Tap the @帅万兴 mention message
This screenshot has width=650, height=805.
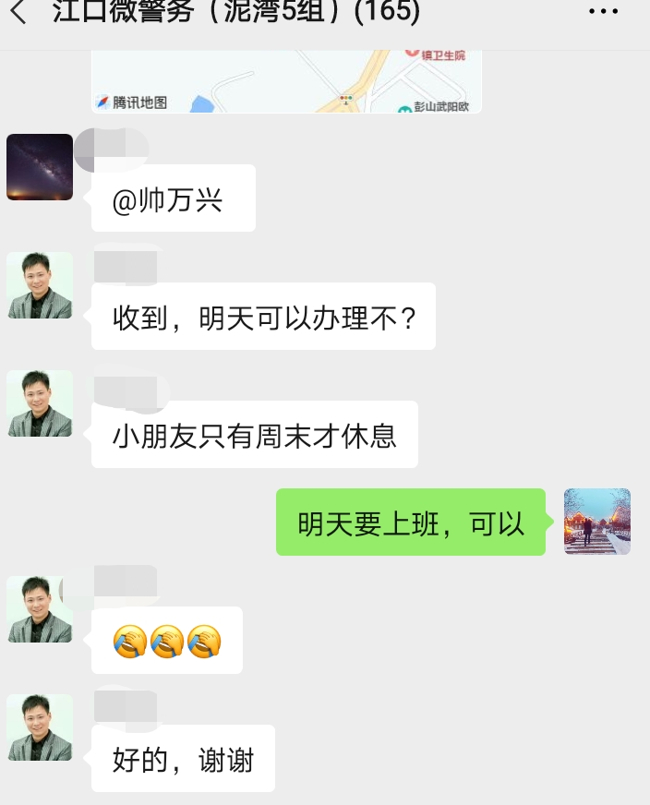(174, 199)
